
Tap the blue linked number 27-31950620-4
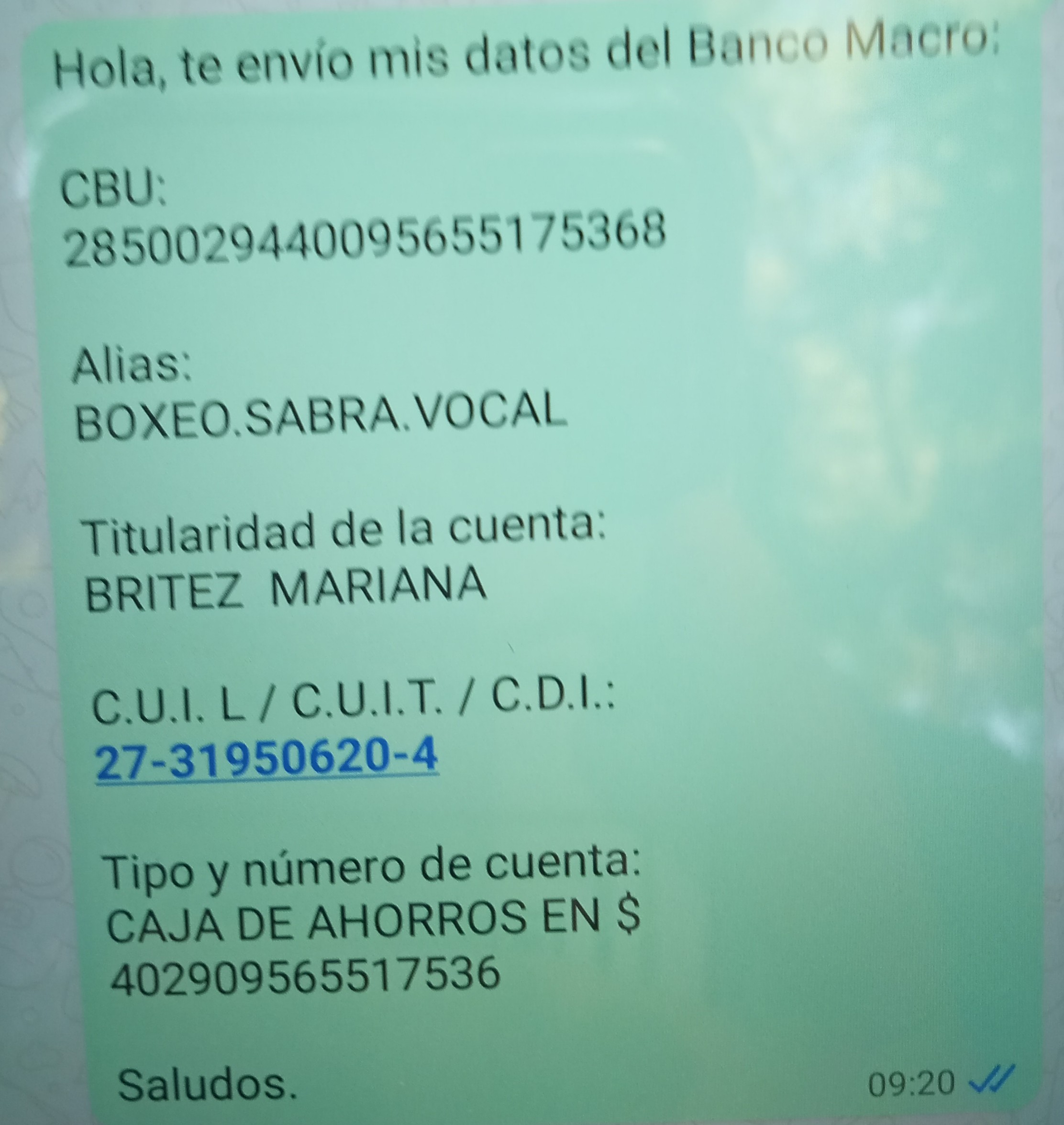[x=266, y=758]
